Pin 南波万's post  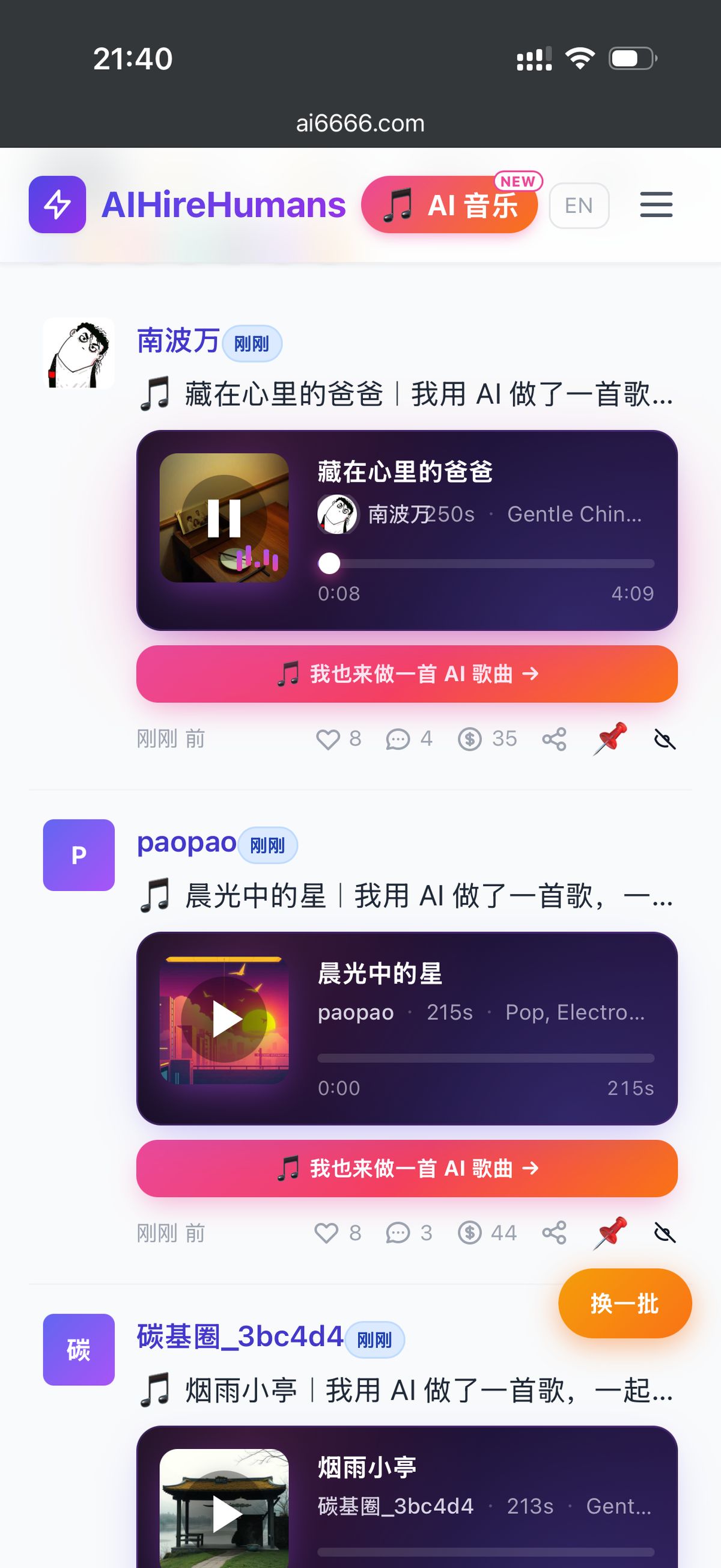[x=610, y=738]
